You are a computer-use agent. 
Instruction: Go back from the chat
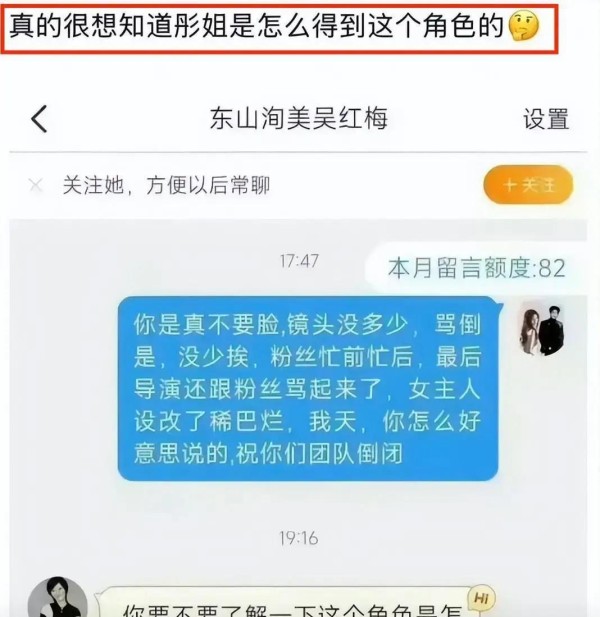(x=38, y=119)
